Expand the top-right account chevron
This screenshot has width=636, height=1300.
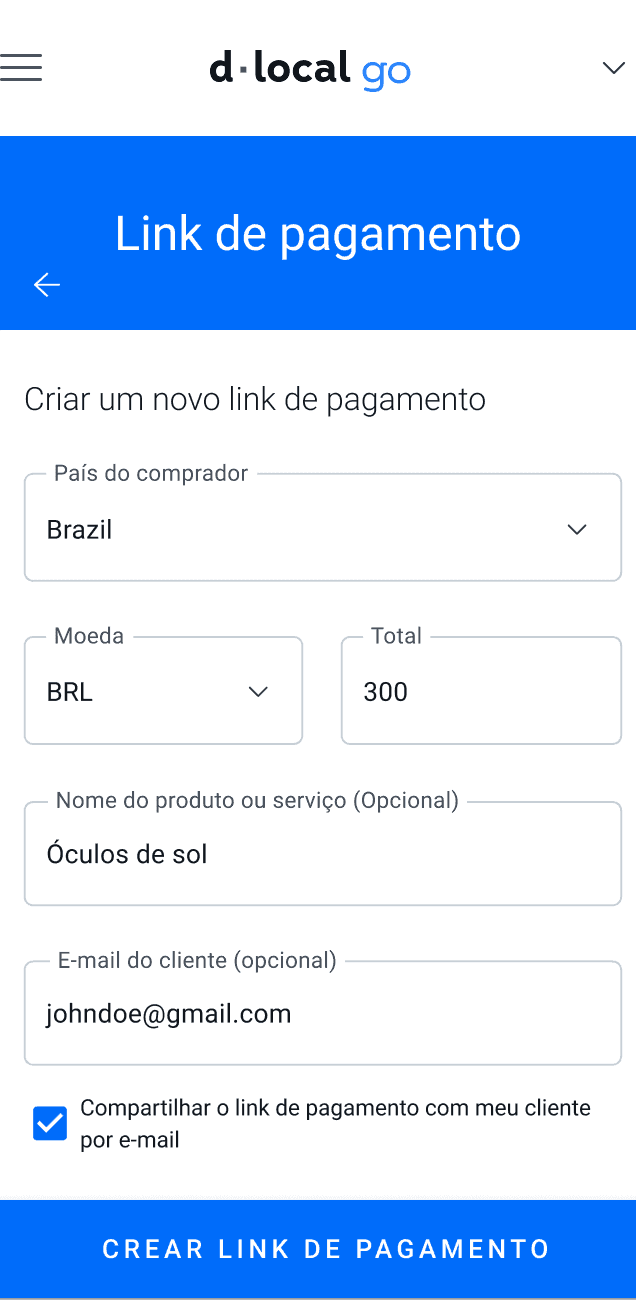613,68
